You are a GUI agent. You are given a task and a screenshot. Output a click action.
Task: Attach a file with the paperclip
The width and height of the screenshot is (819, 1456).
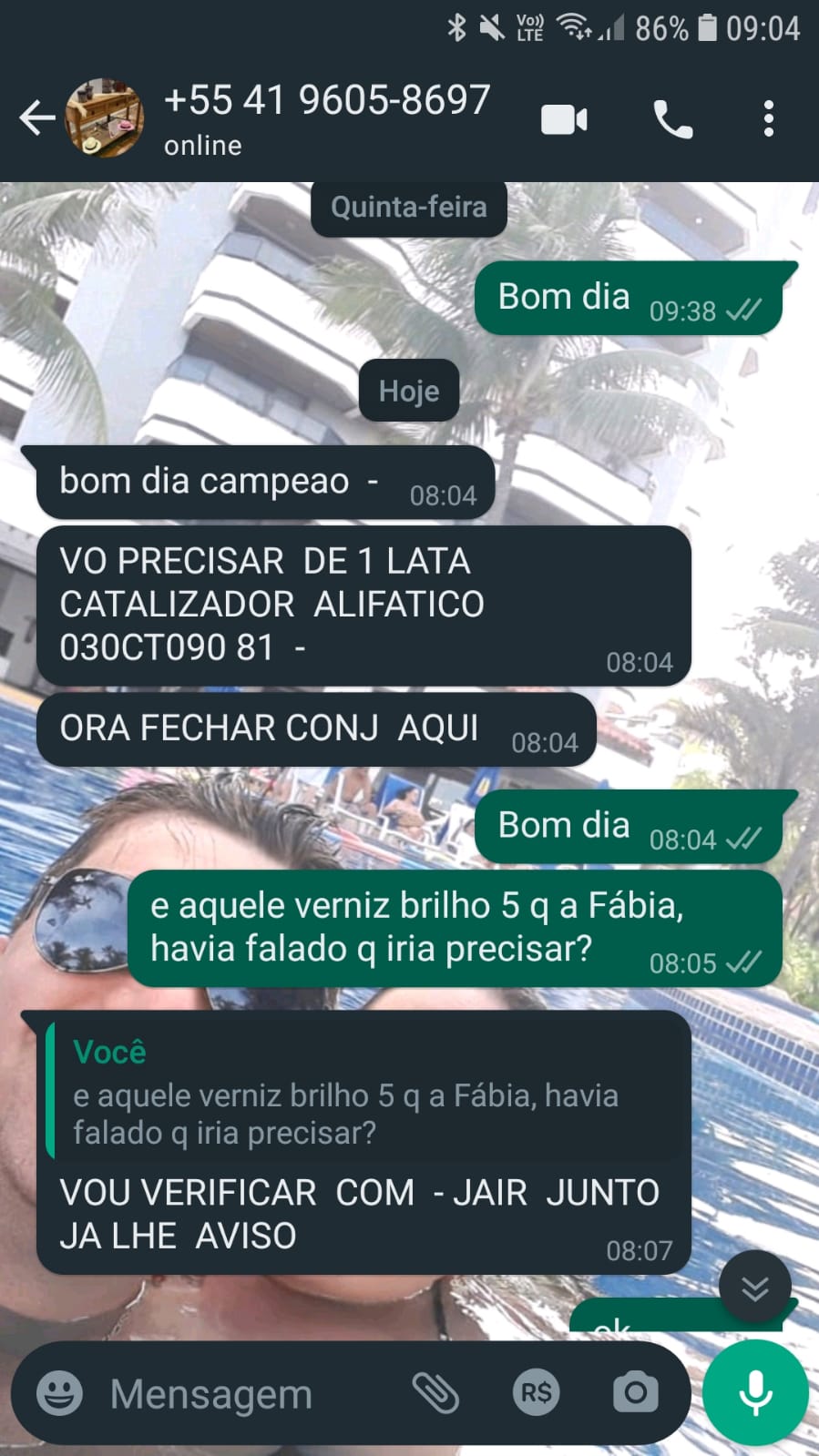pos(435,1393)
